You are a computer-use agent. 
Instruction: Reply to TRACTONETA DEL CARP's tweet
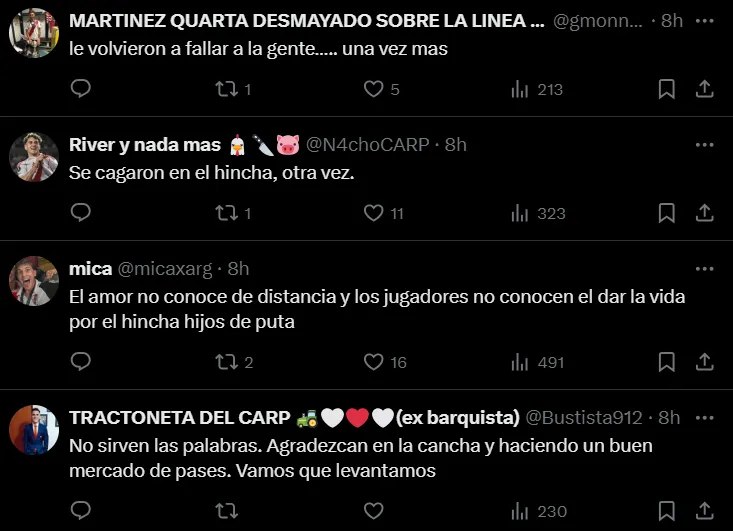(82, 511)
